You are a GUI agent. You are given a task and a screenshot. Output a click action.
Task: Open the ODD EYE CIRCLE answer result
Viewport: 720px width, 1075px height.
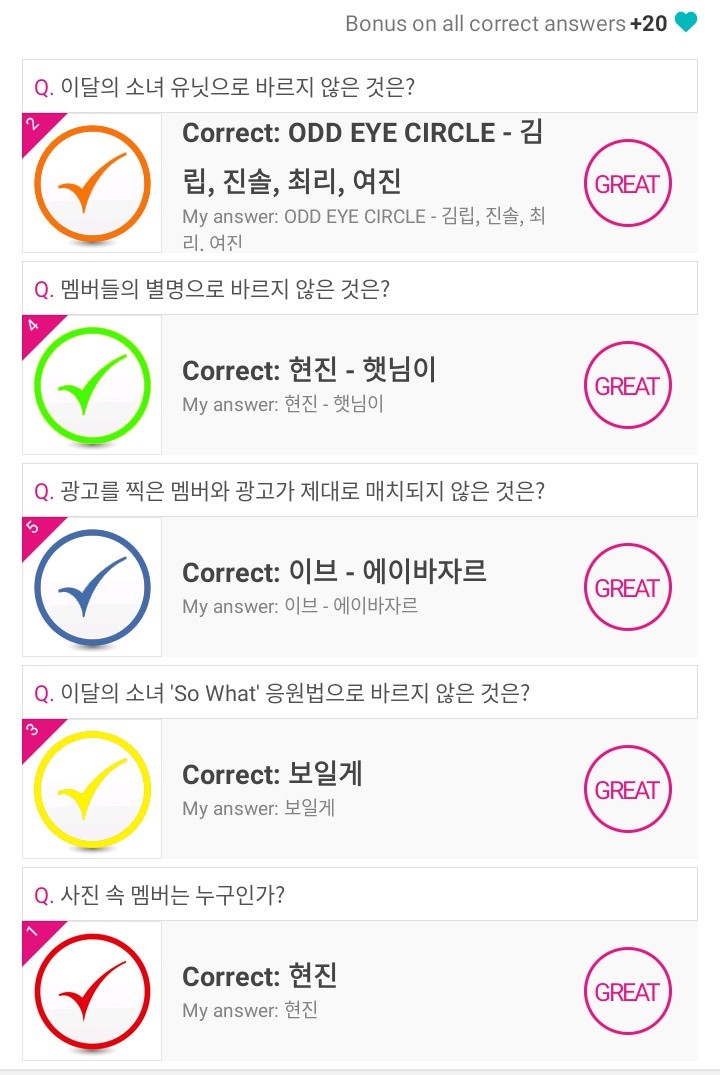point(362,183)
